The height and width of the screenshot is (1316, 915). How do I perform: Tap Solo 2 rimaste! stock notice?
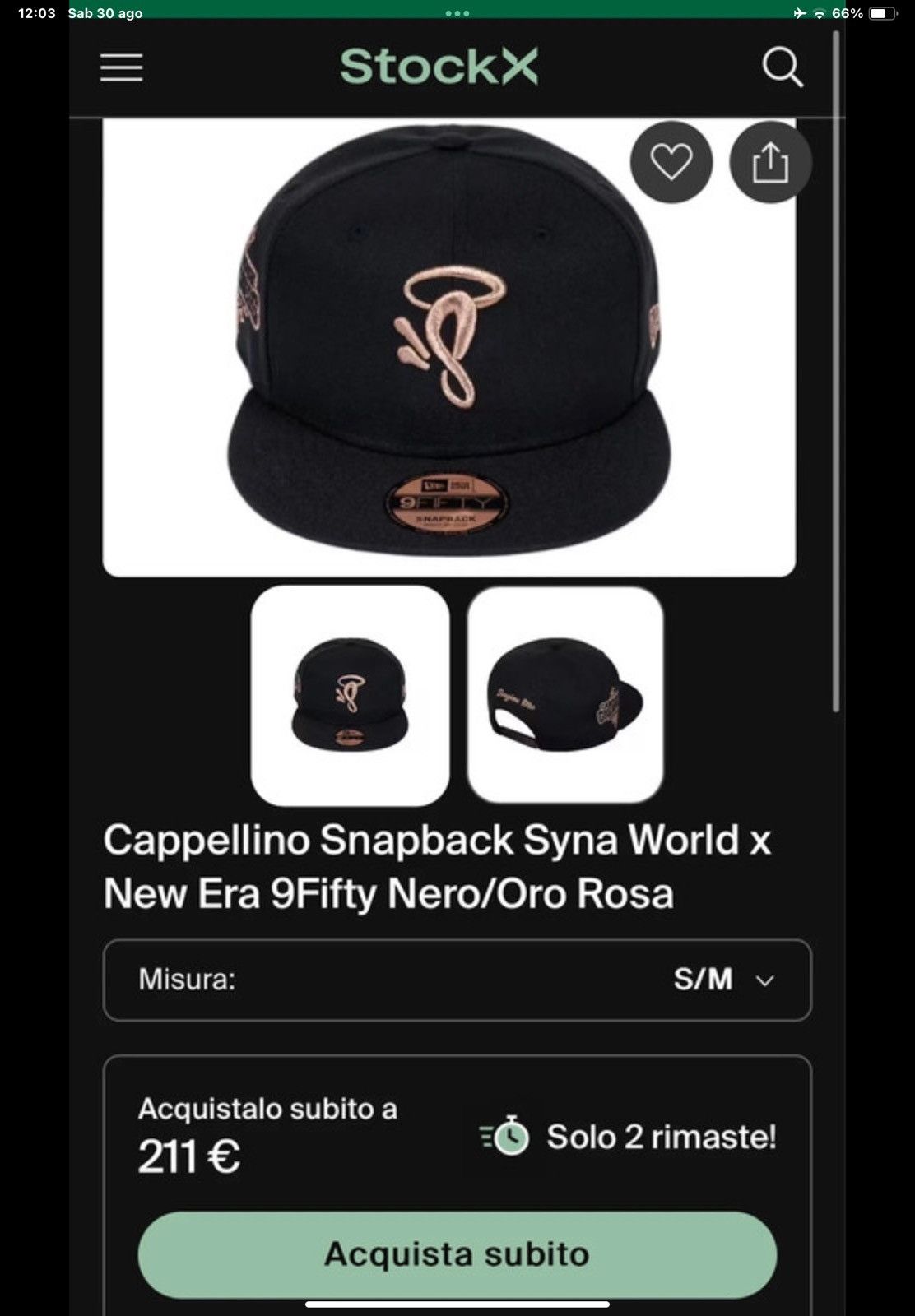[663, 1138]
